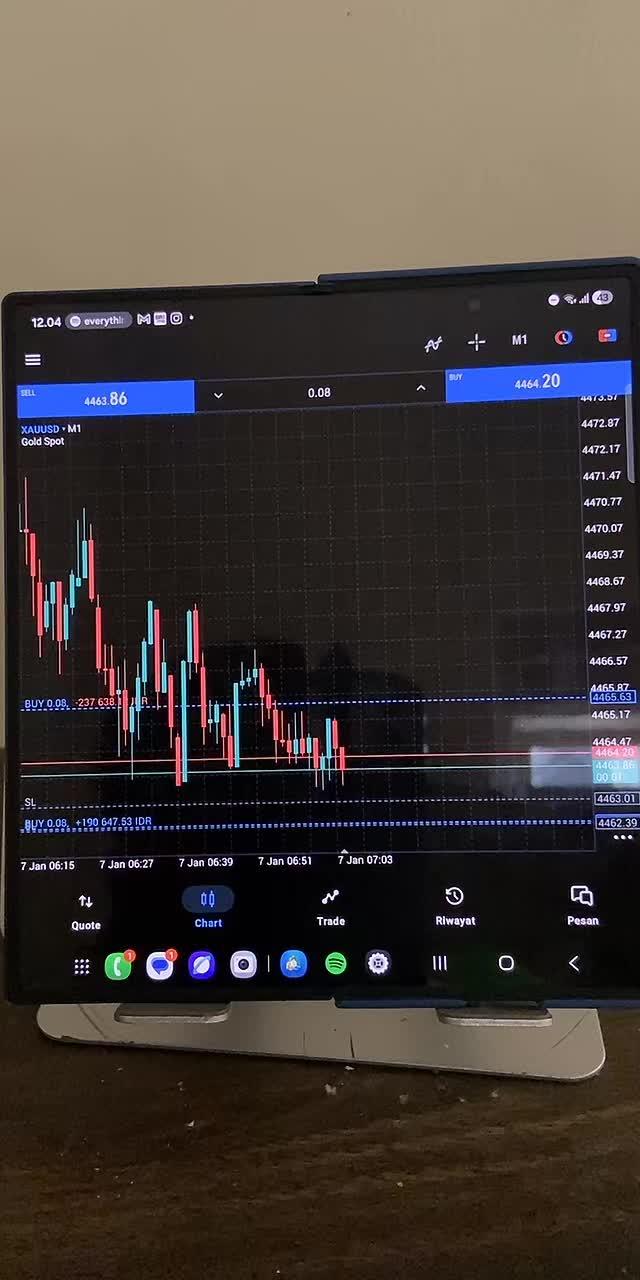This screenshot has width=640, height=1280.
Task: Switch to the Quote tab
Action: tap(86, 910)
